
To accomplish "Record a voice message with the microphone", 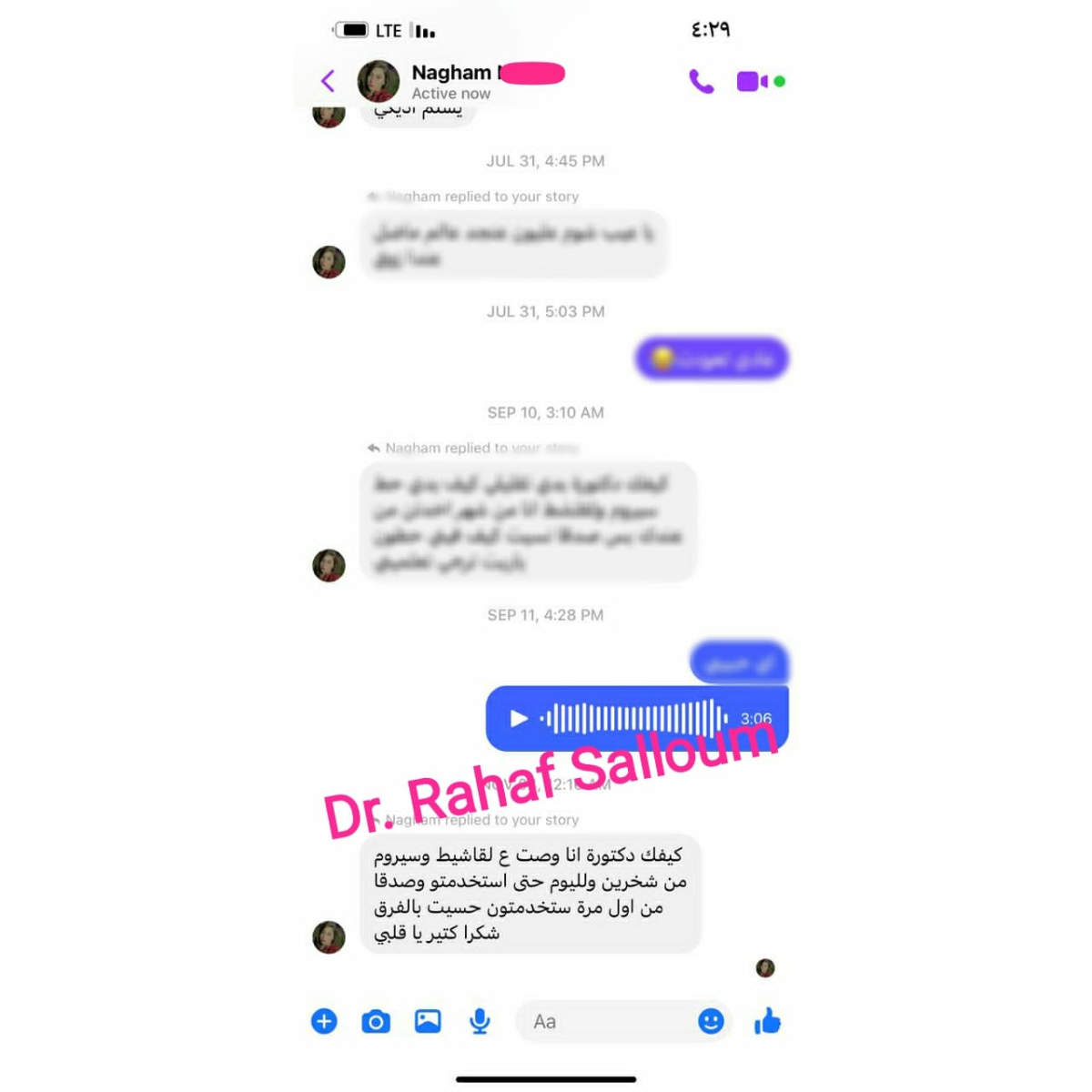I will click(480, 1021).
